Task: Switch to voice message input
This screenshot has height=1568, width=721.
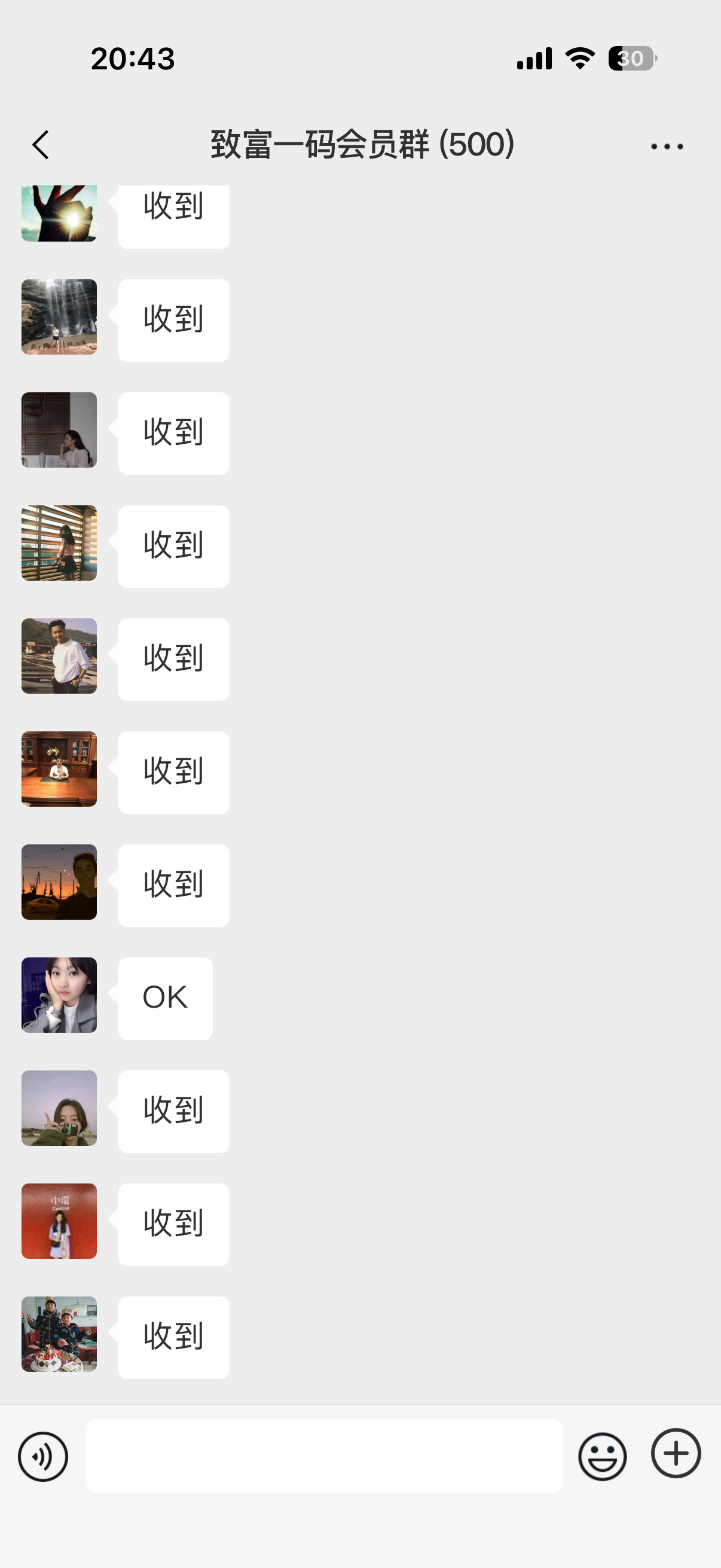Action: [42, 1457]
